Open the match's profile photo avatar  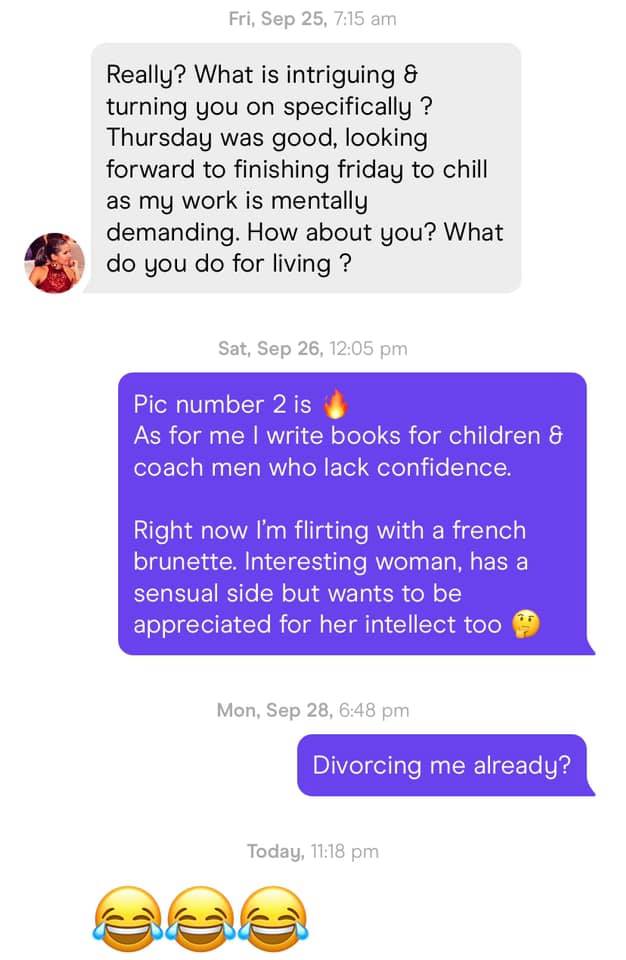(55, 262)
